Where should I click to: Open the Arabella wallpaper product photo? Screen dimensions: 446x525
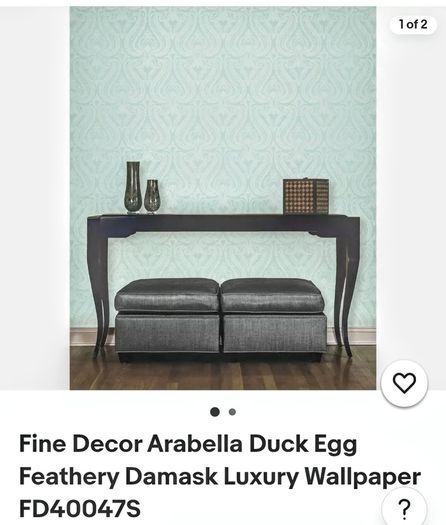tap(223, 198)
